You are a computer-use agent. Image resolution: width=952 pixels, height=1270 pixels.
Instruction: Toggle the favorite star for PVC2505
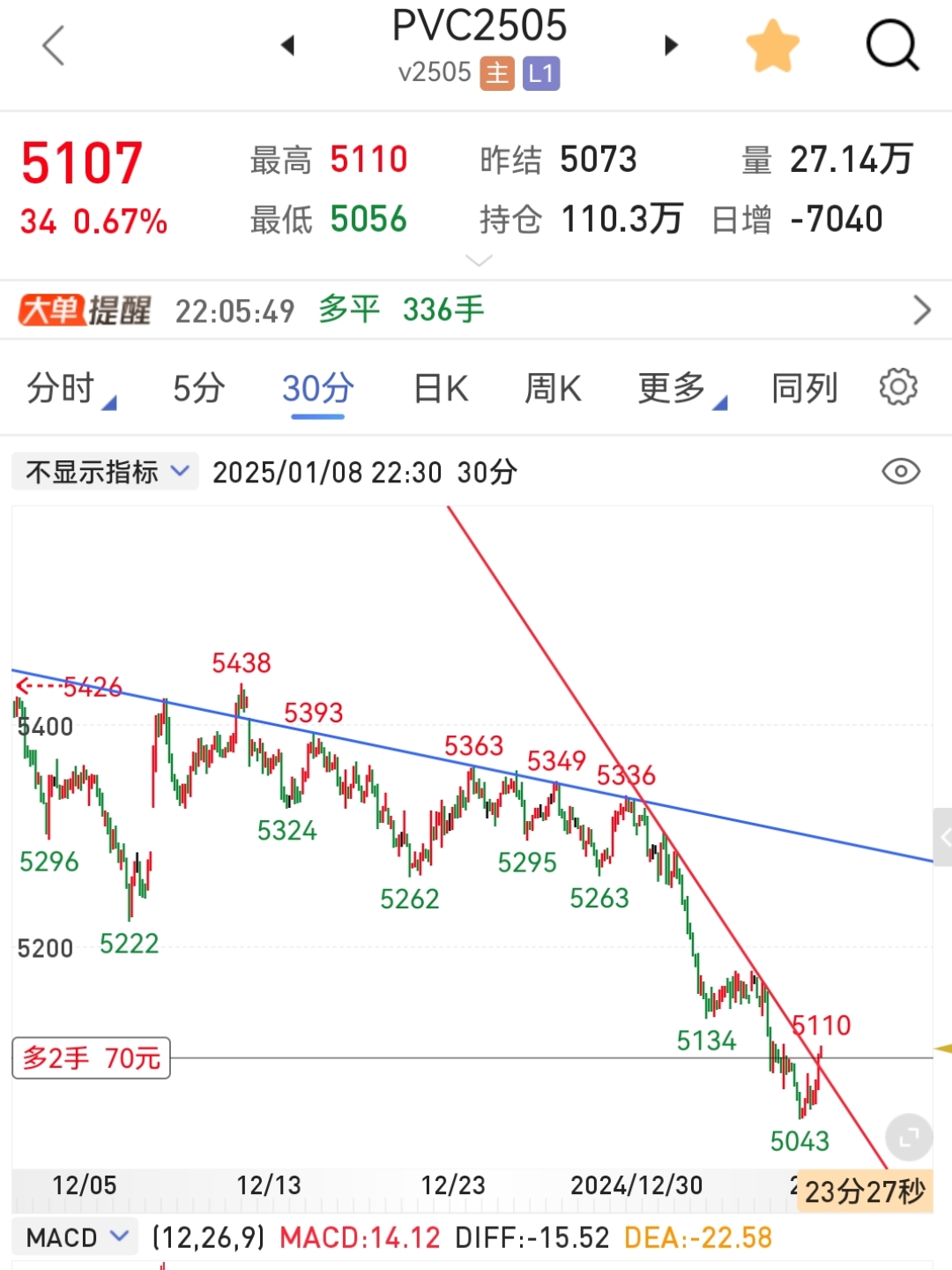tap(774, 46)
